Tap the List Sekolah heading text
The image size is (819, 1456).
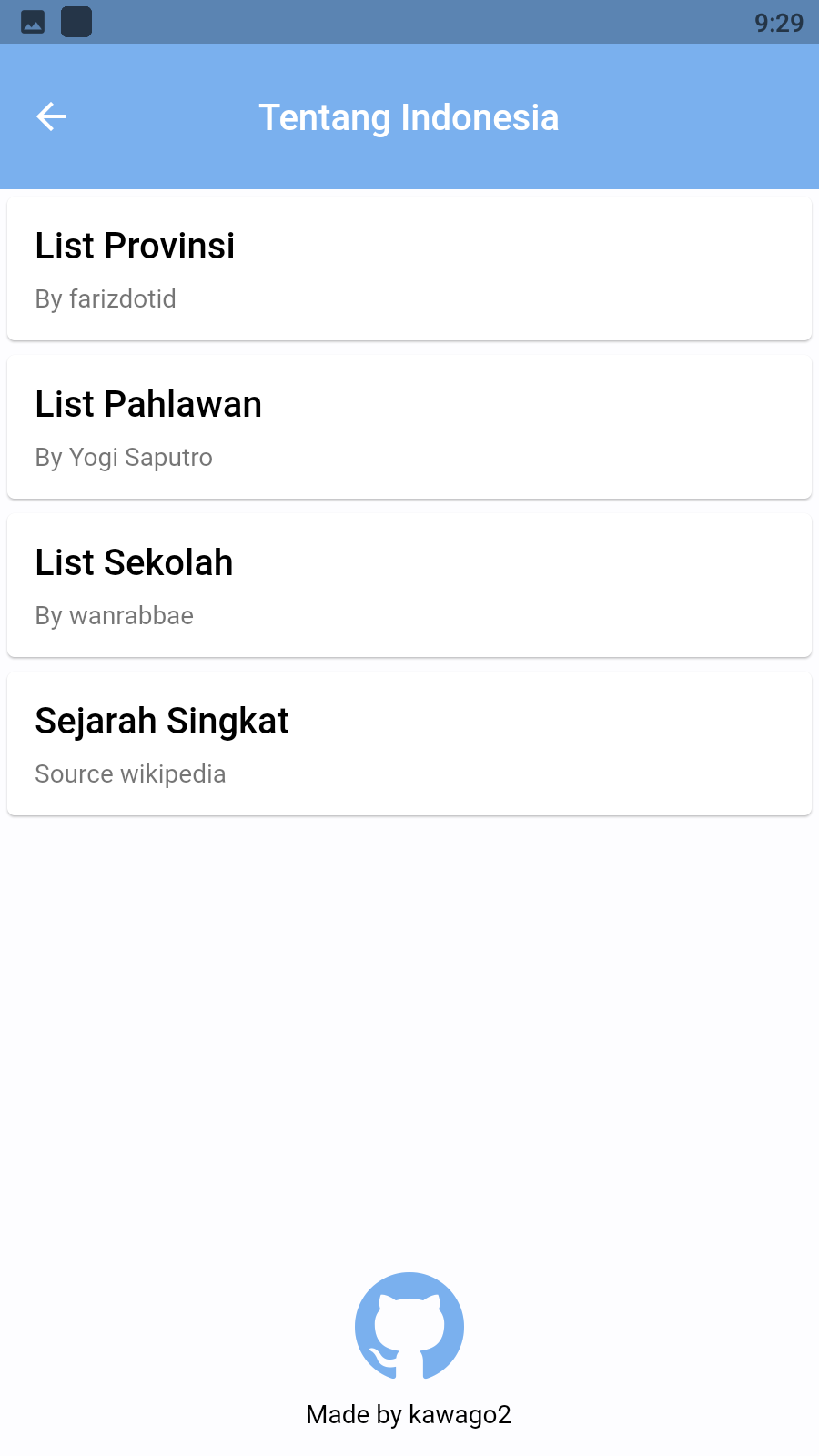[134, 562]
